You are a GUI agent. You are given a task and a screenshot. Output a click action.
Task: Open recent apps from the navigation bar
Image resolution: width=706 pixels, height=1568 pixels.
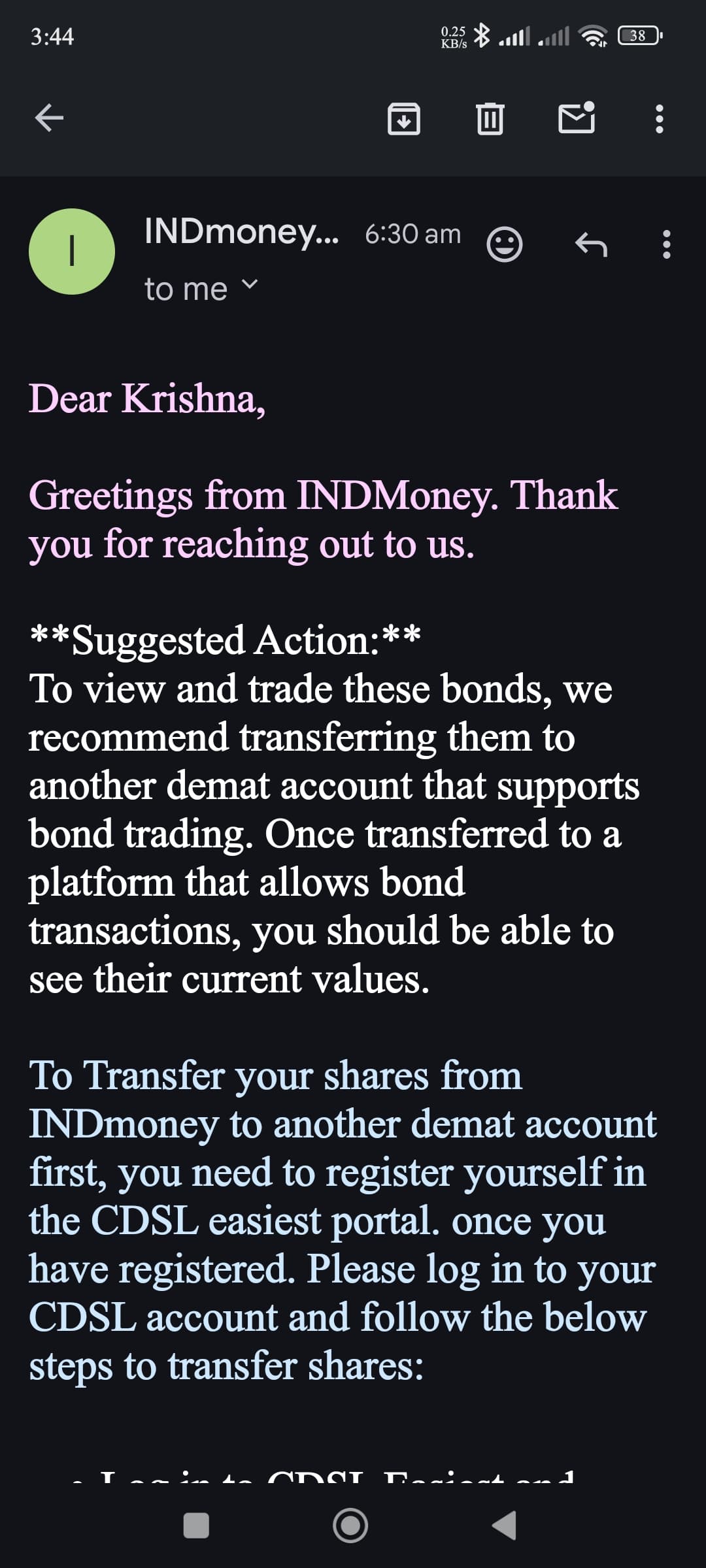pyautogui.click(x=196, y=1526)
